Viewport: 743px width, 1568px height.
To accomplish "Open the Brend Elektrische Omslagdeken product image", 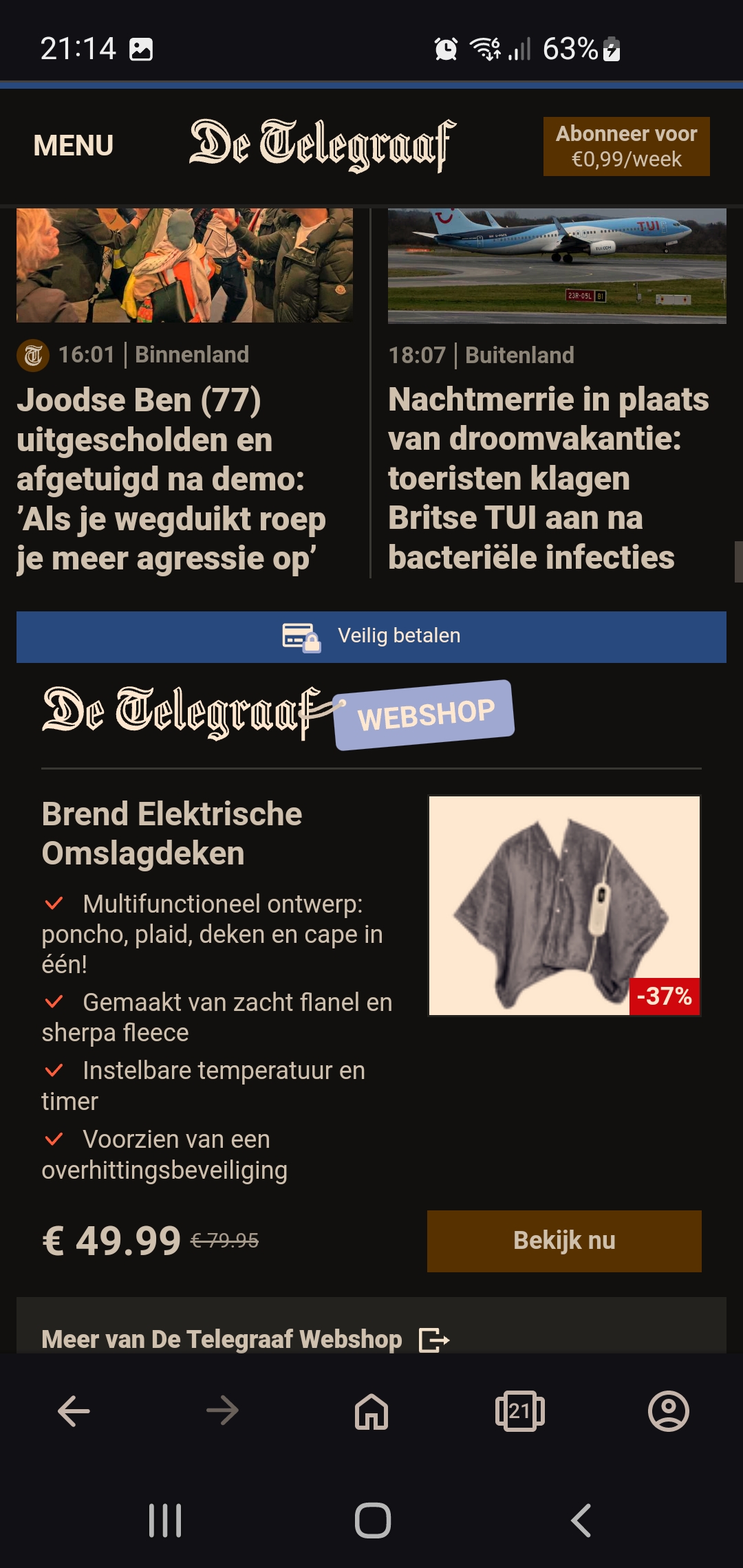I will click(x=564, y=906).
